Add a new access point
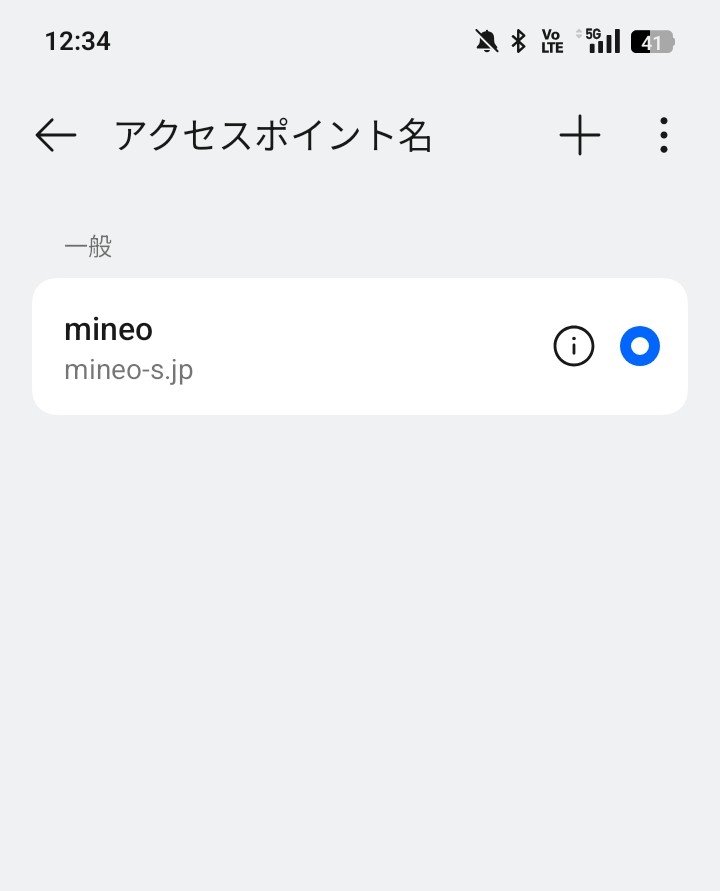This screenshot has height=891, width=720. [580, 135]
